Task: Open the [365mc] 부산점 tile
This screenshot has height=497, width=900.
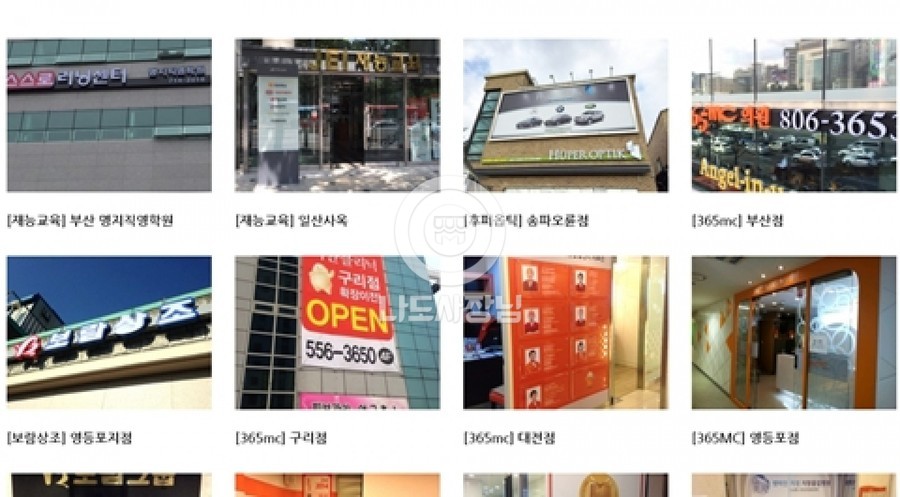Action: point(793,115)
